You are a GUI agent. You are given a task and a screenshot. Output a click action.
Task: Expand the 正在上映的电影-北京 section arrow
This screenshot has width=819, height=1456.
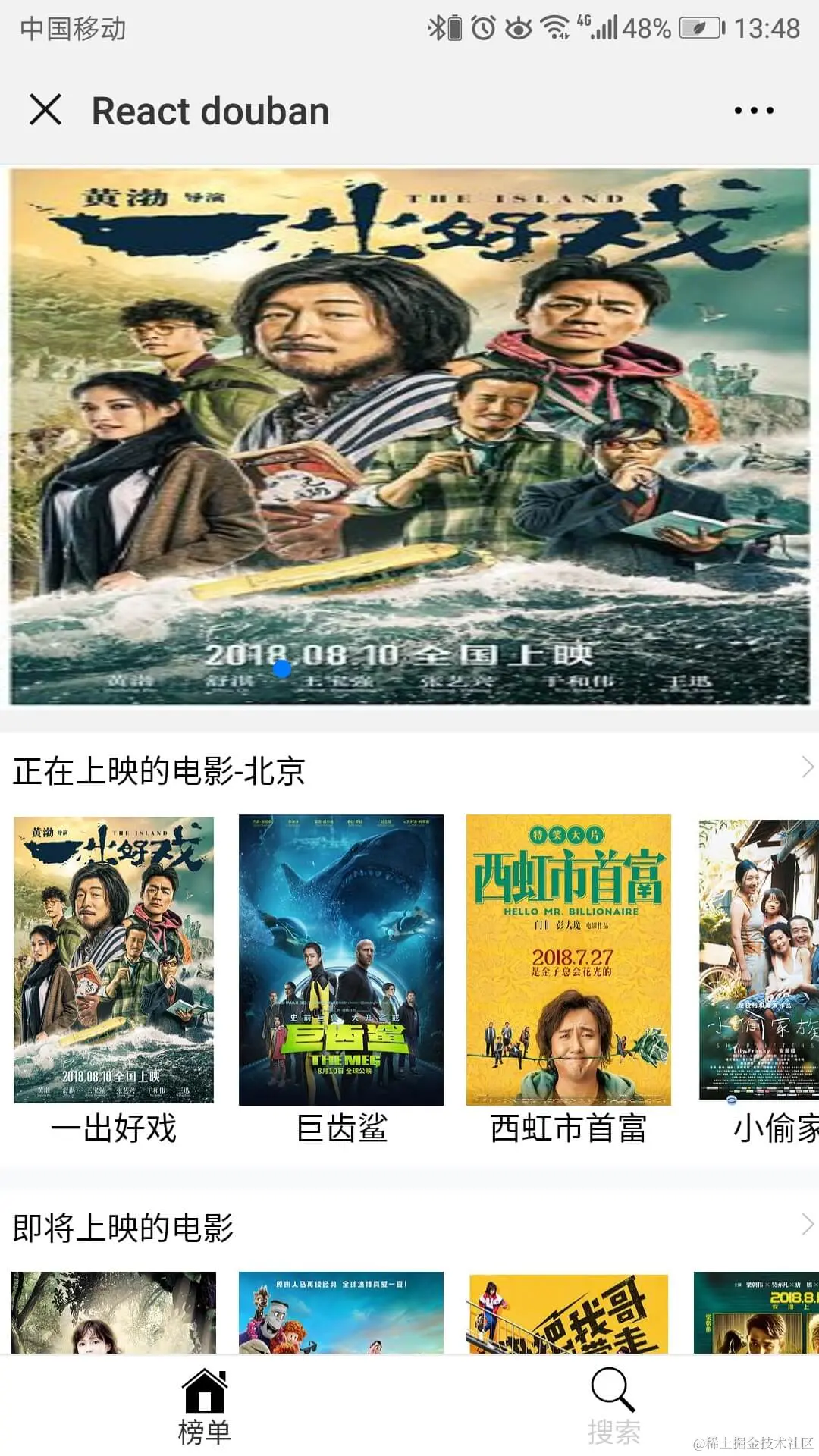[807, 768]
